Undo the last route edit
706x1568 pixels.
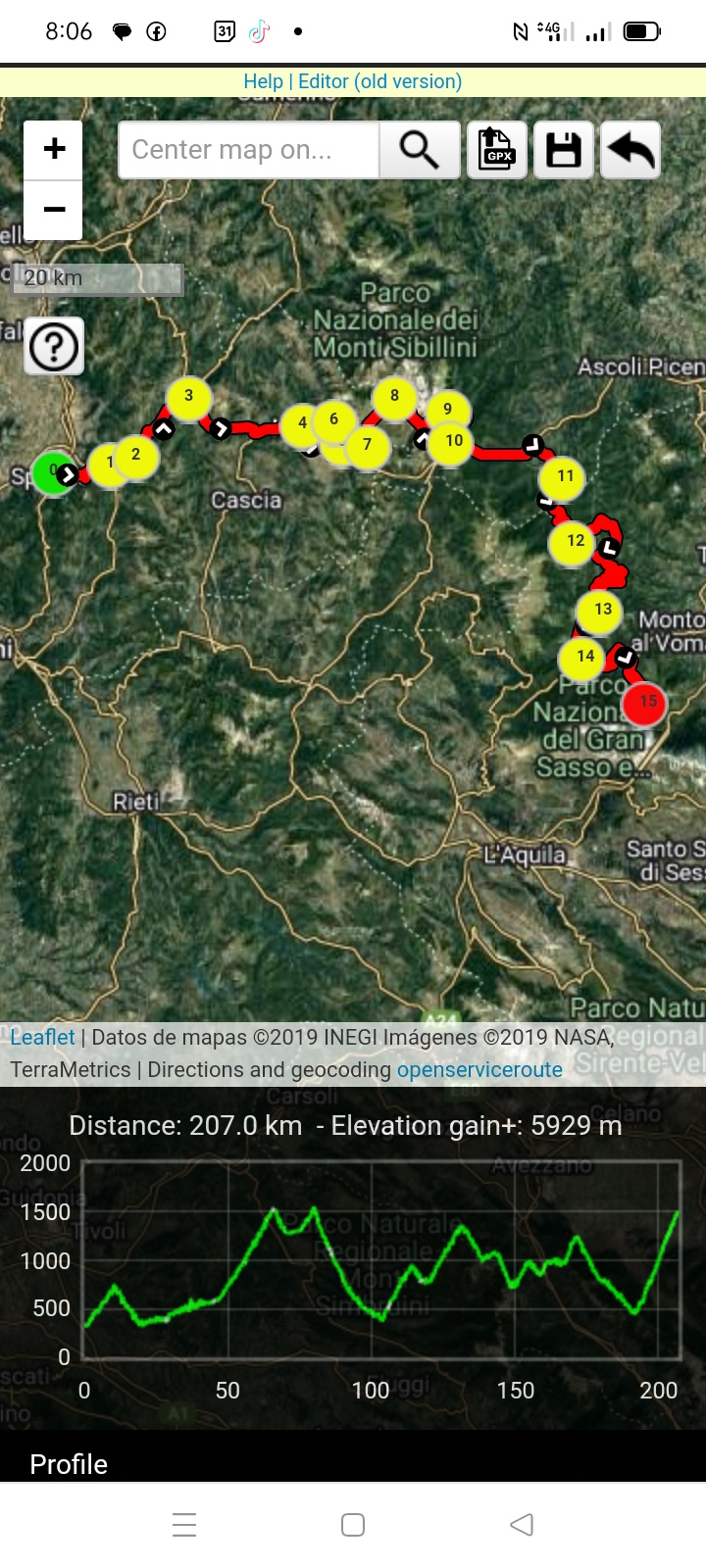630,150
